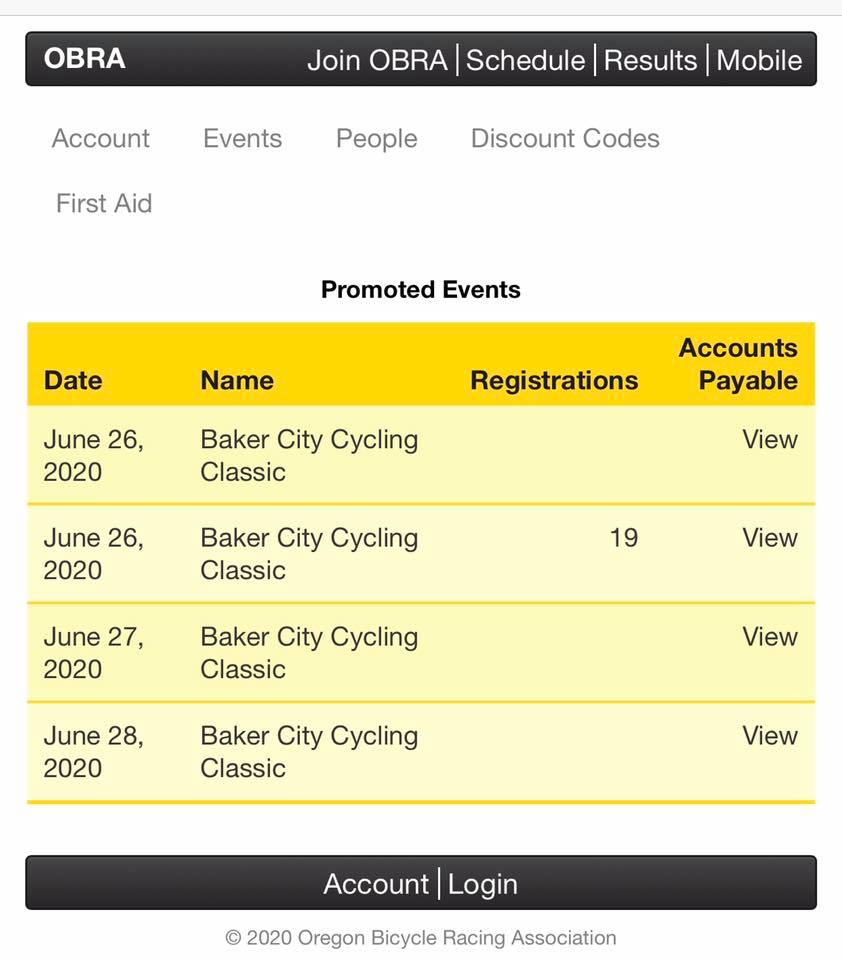The image size is (842, 960).
Task: Tap Join OBRA in header
Action: pyautogui.click(x=377, y=60)
